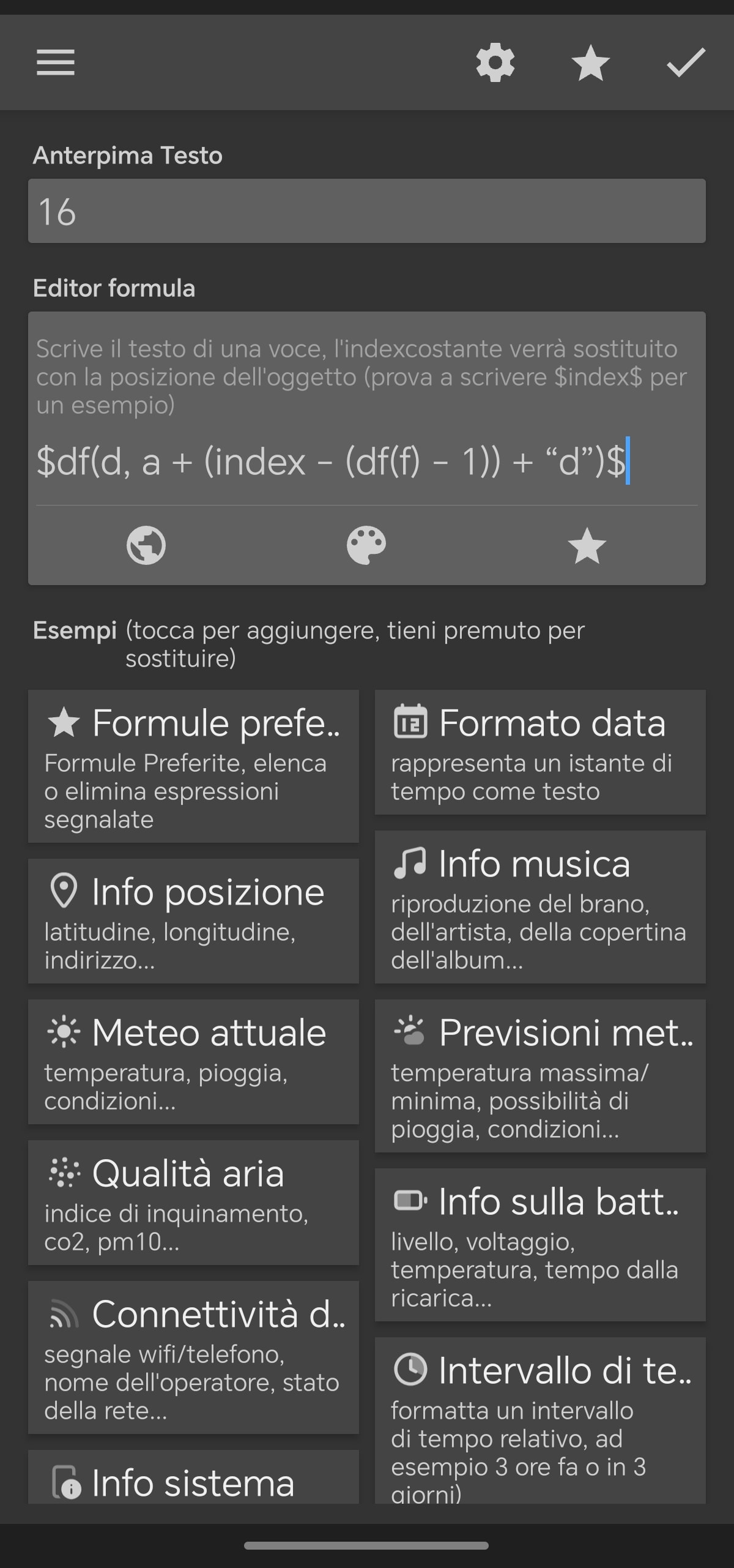Select the Formato data example

(540, 752)
